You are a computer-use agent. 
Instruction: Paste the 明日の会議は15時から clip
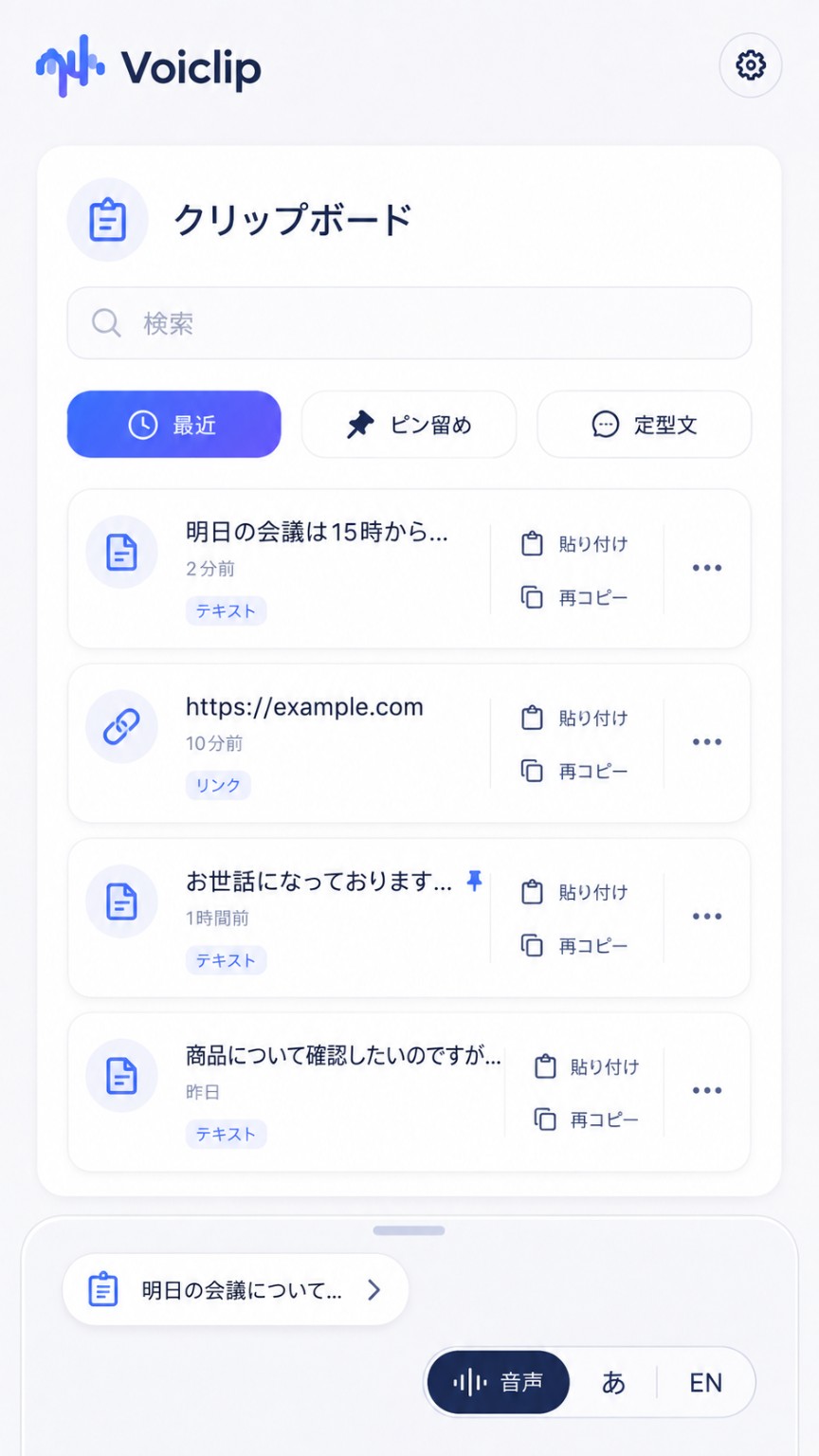[574, 544]
